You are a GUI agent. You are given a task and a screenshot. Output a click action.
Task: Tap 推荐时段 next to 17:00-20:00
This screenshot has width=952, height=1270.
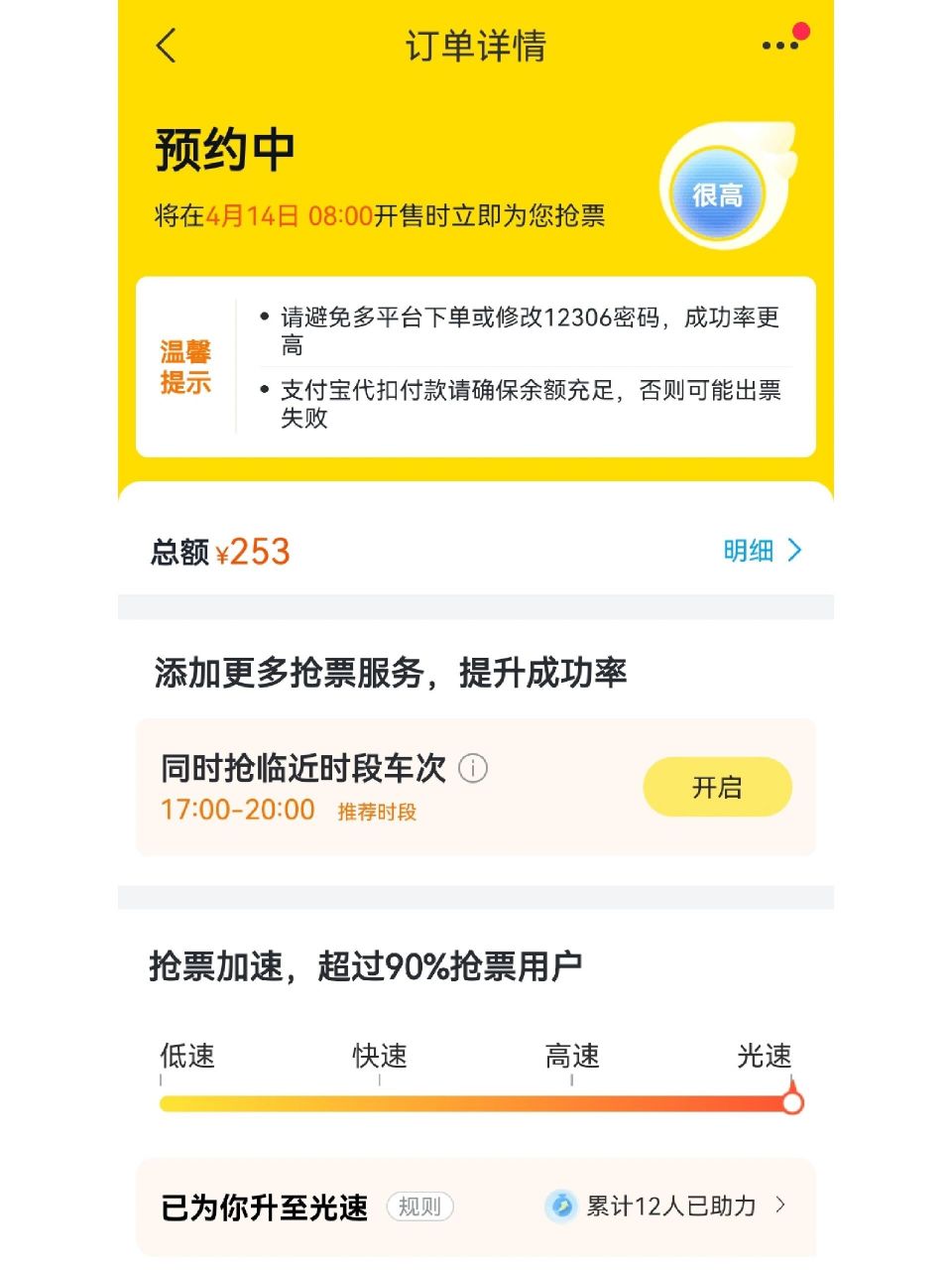pos(374,812)
